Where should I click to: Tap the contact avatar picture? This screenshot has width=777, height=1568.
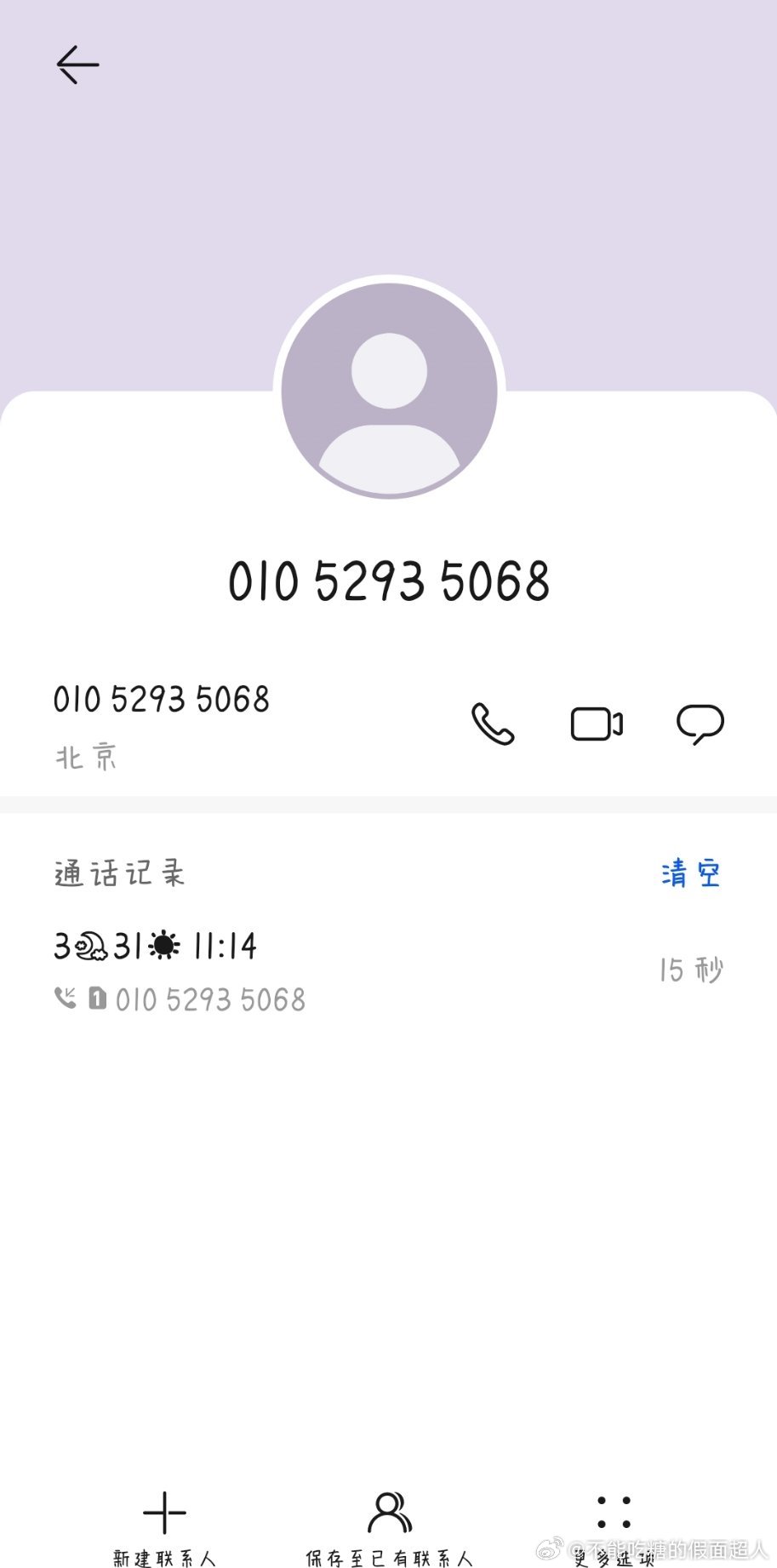click(x=389, y=391)
